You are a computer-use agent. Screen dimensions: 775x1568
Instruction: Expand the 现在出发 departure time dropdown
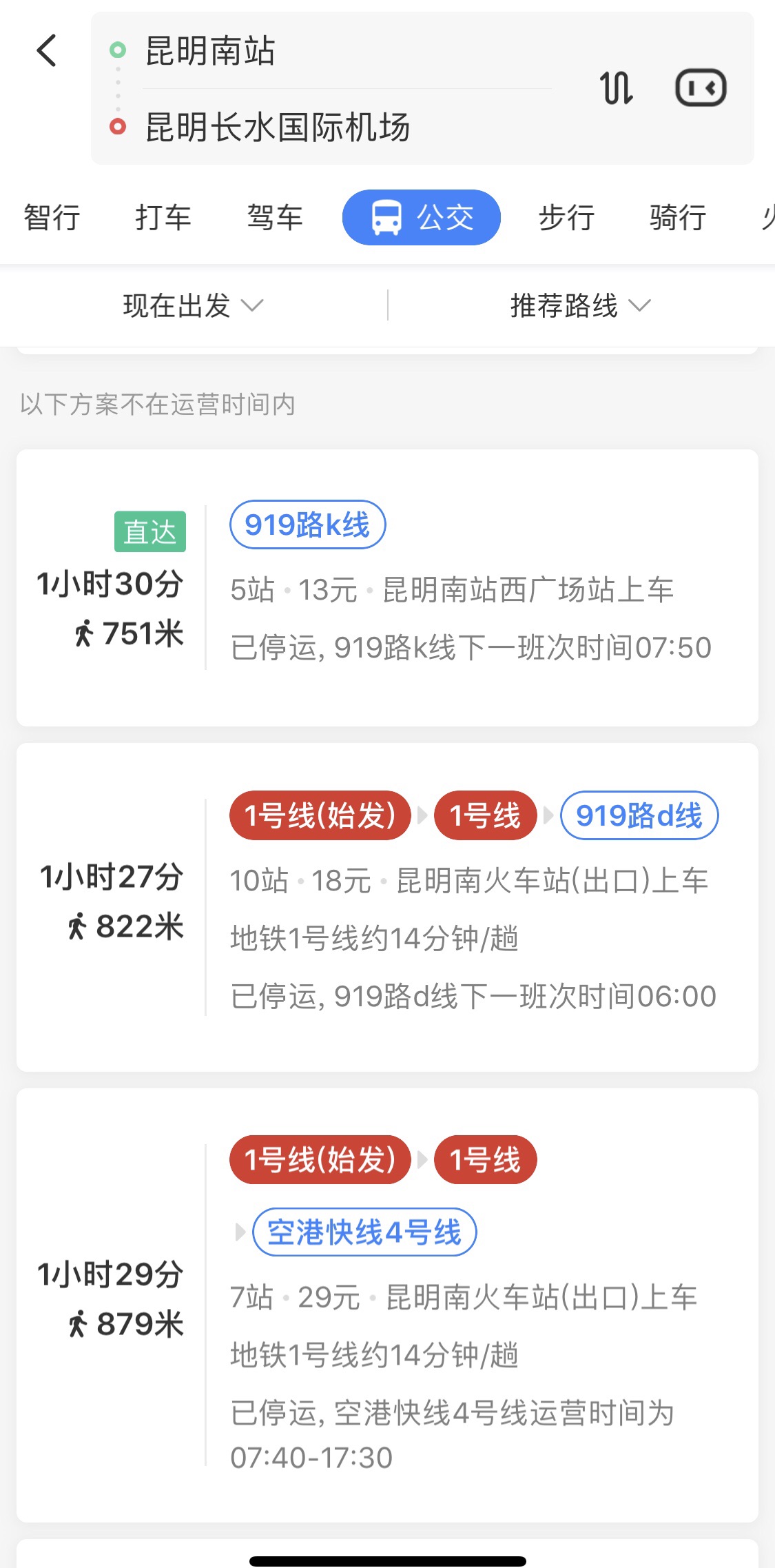(193, 305)
